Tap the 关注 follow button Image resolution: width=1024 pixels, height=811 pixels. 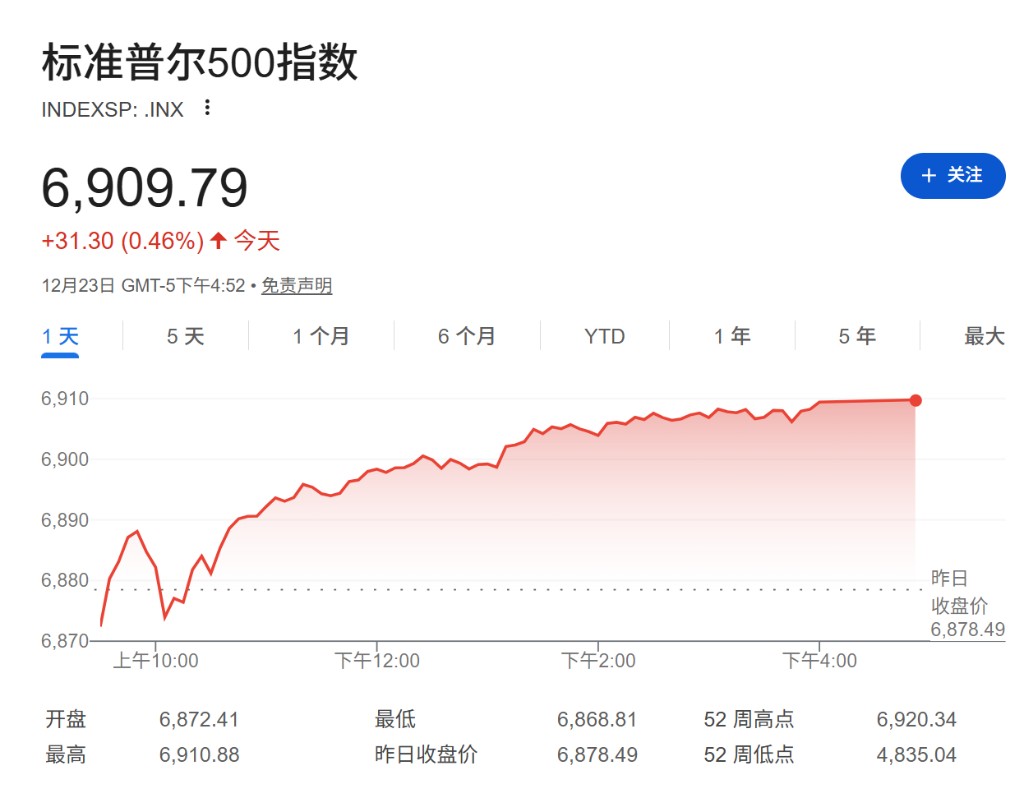(x=952, y=176)
